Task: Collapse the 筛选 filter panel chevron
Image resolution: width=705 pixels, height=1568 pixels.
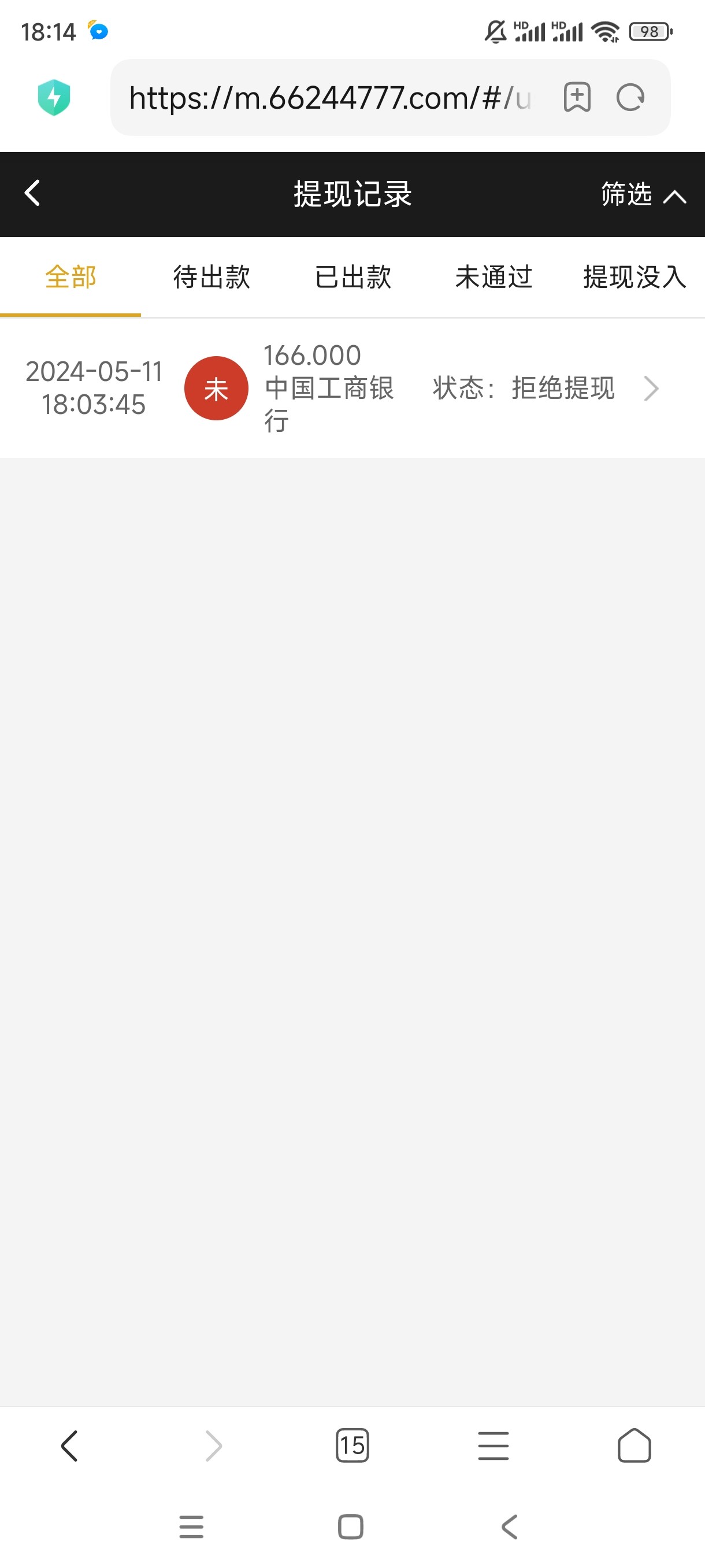Action: pos(675,196)
